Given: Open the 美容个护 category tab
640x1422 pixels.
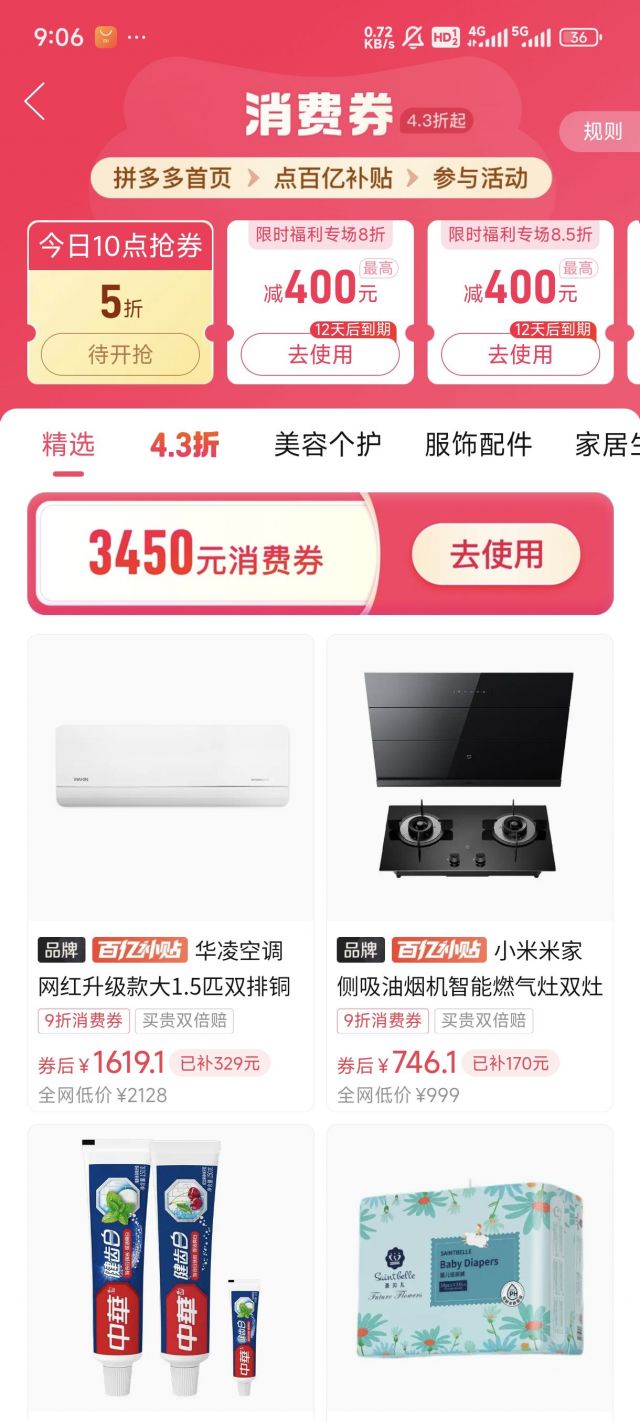Looking at the screenshot, I should coord(327,445).
